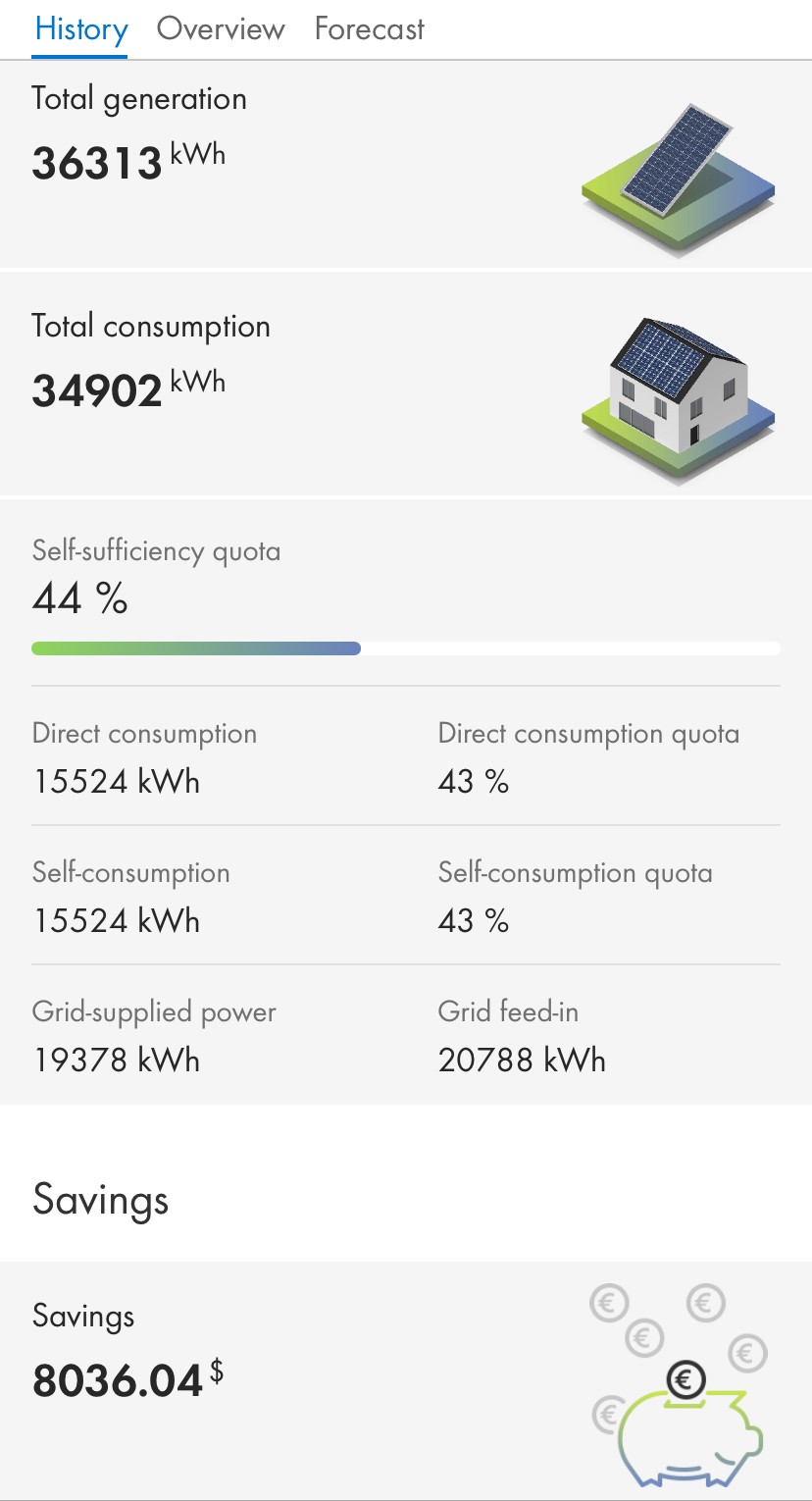Viewport: 812px width, 1501px height.
Task: Switch to the Overview tab
Action: click(x=221, y=29)
